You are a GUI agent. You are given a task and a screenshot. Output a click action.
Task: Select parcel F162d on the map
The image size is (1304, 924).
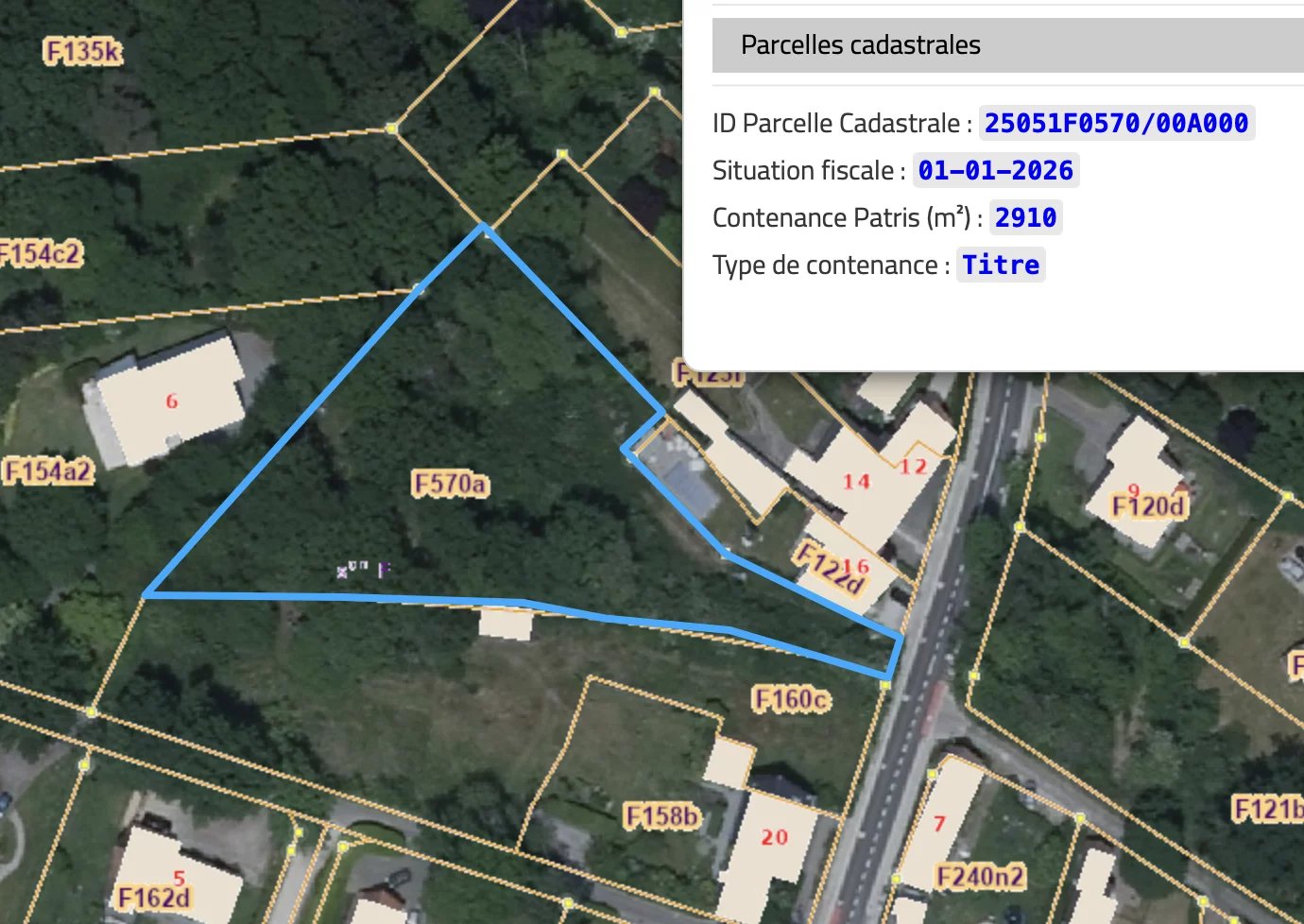pyautogui.click(x=154, y=896)
